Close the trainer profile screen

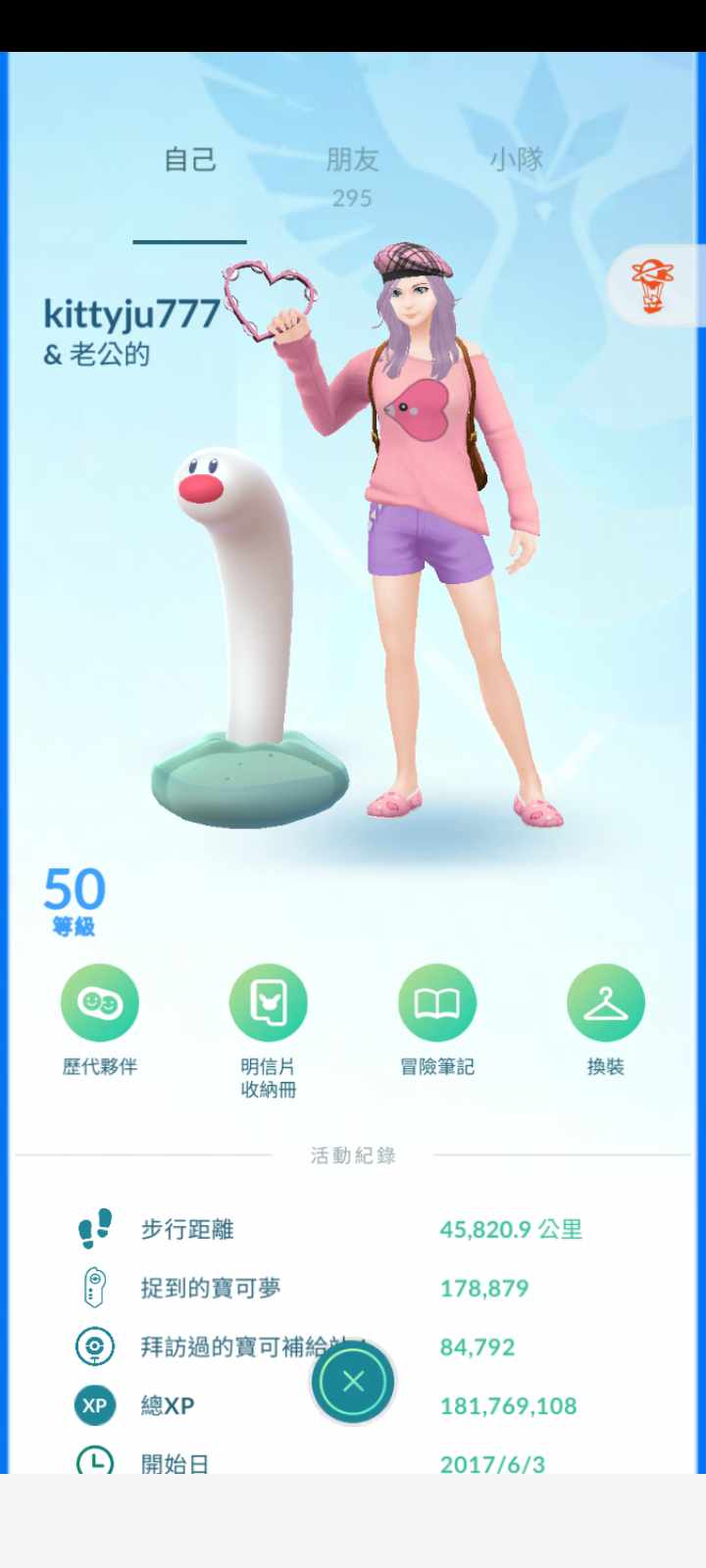[x=353, y=1382]
